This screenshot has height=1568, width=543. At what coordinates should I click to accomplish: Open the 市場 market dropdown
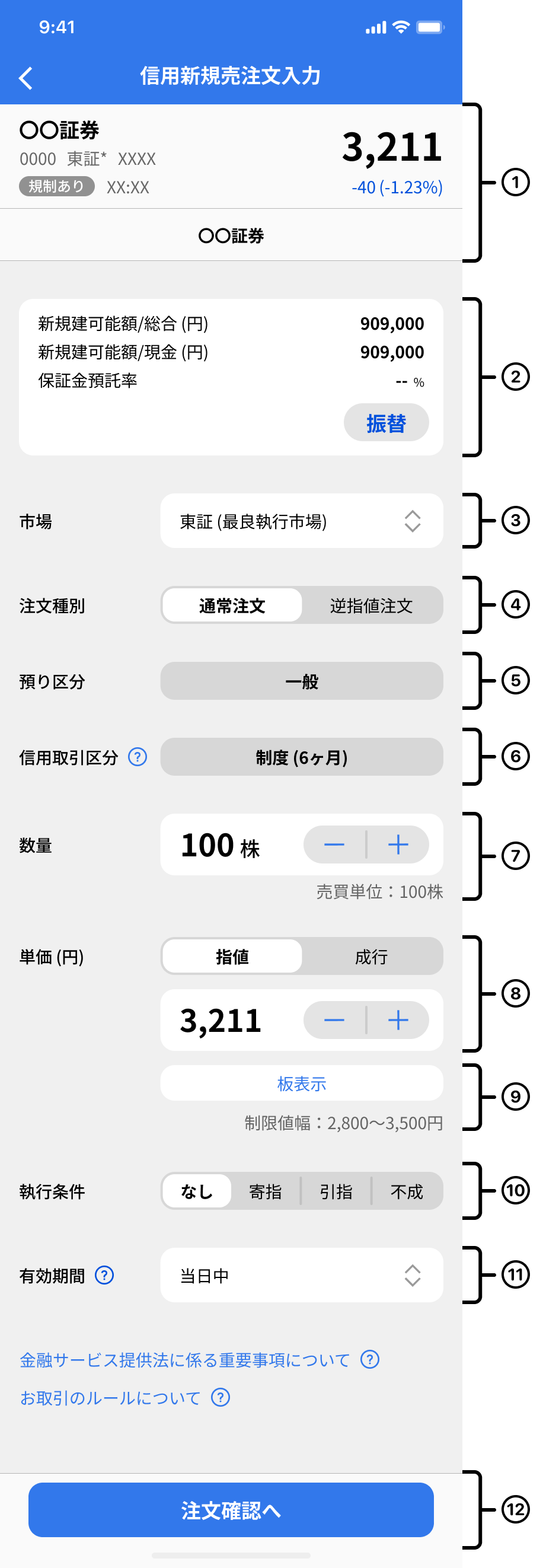click(301, 521)
